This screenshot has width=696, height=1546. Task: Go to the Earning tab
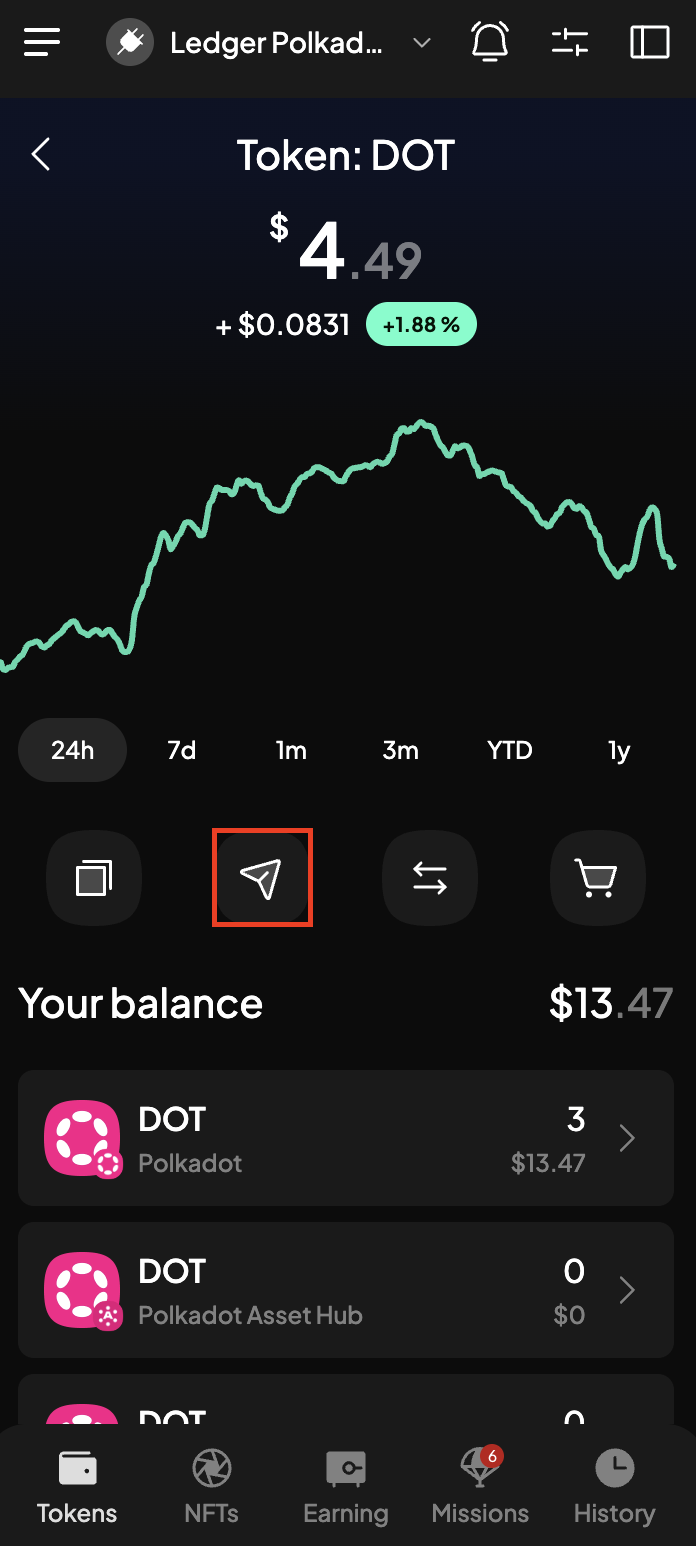(x=346, y=1486)
